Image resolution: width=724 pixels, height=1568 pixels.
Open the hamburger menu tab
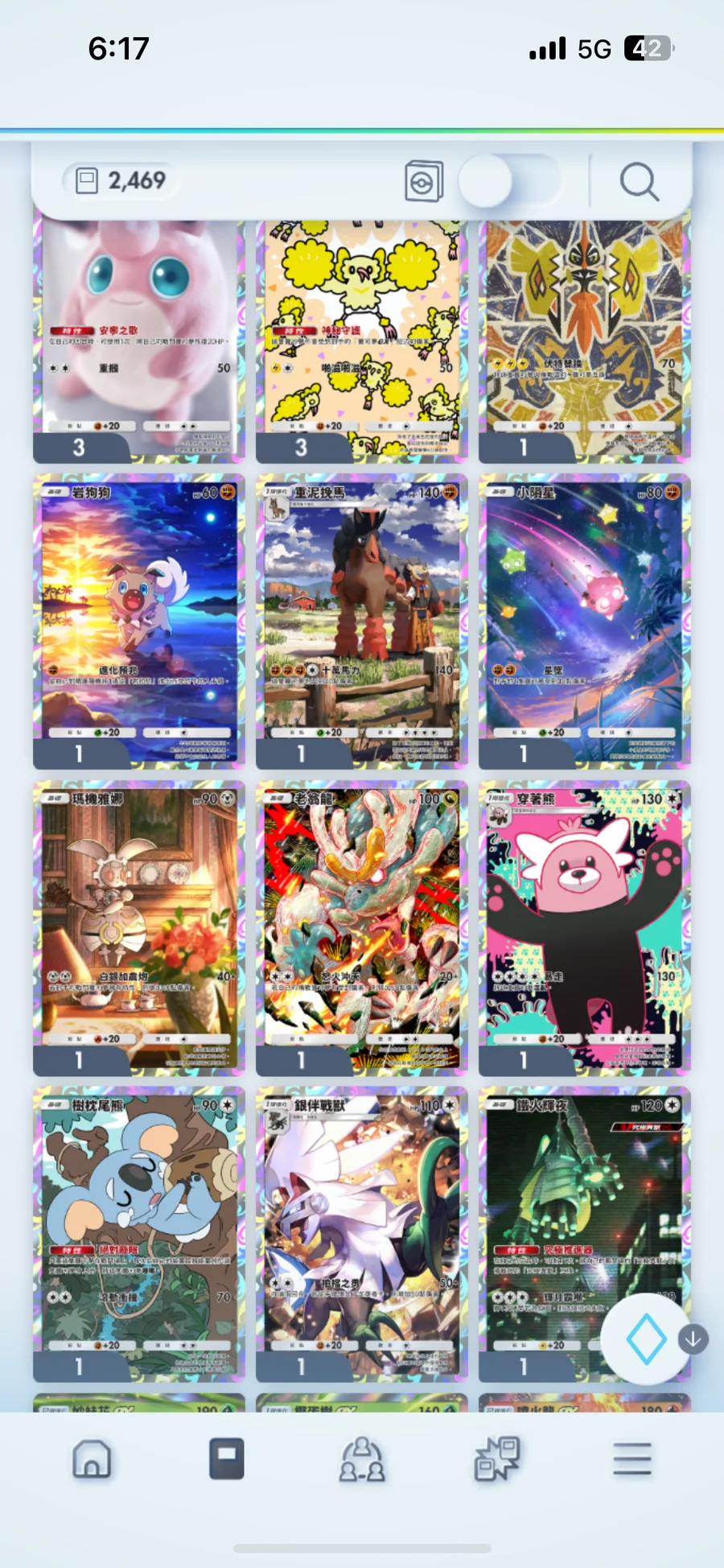[x=632, y=1459]
